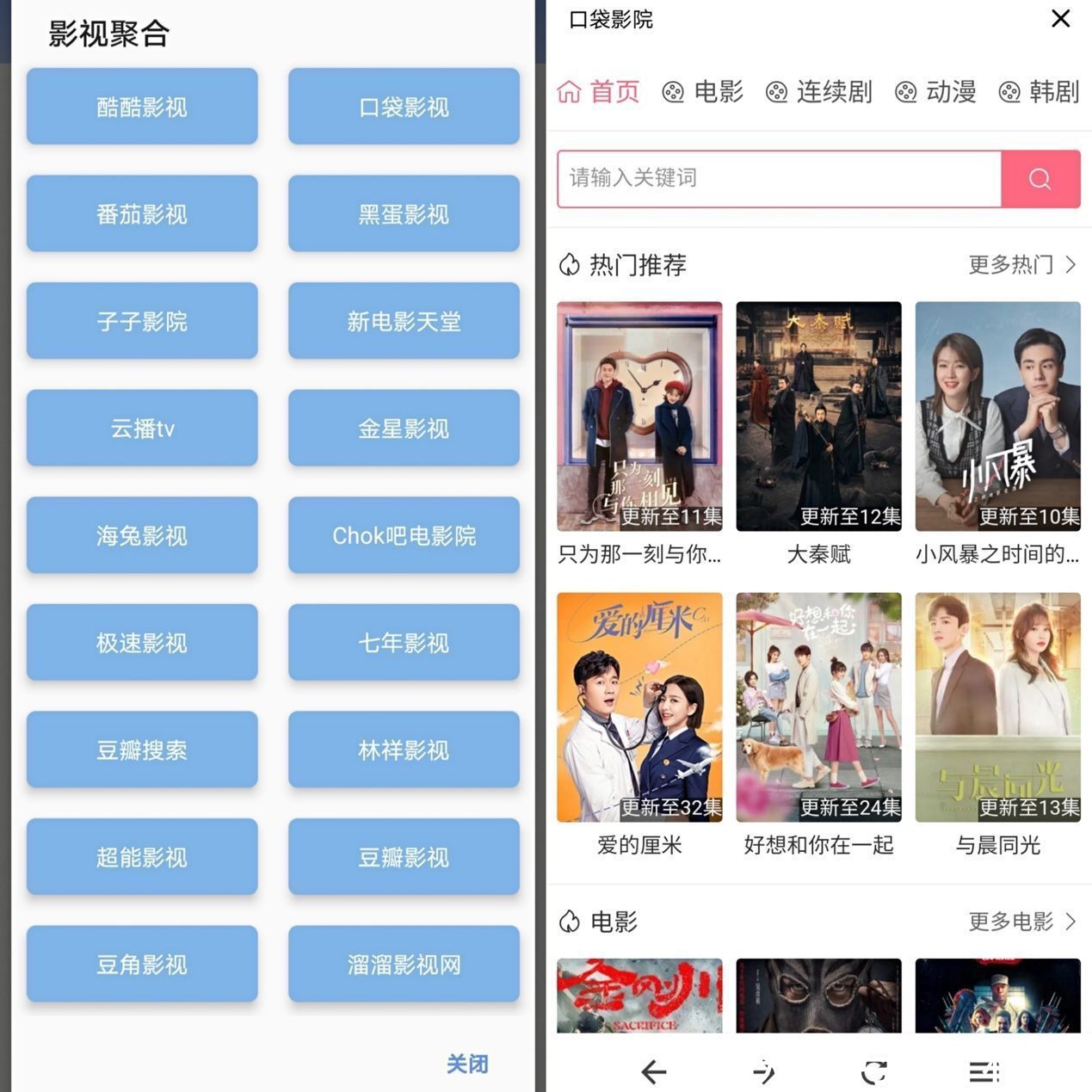This screenshot has height=1092, width=1092.
Task: Choose the 溜溜影视网 source
Action: [404, 964]
